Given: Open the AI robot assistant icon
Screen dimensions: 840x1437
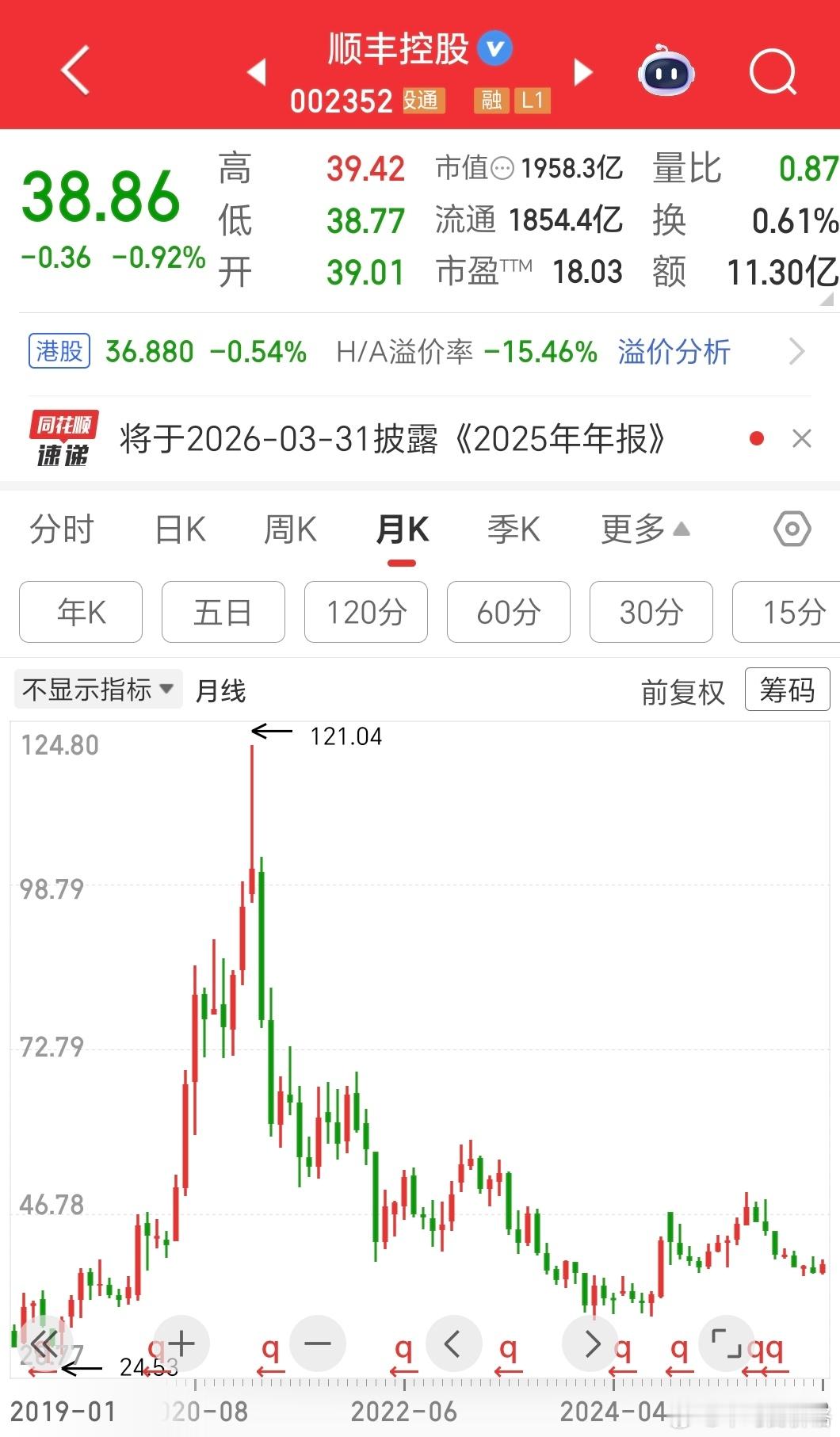Looking at the screenshot, I should pos(664,71).
